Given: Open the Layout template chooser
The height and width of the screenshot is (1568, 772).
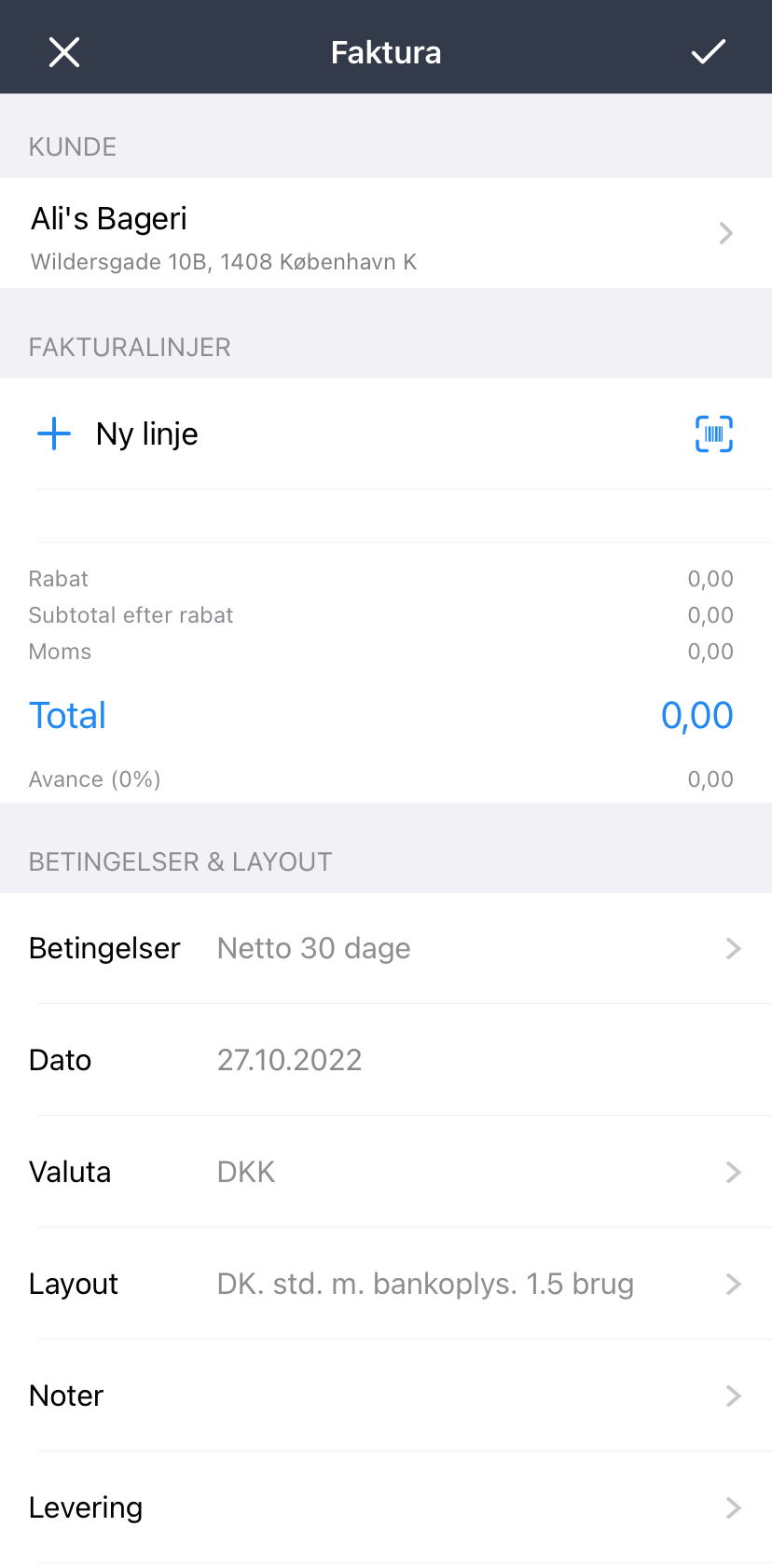Looking at the screenshot, I should coord(733,1284).
